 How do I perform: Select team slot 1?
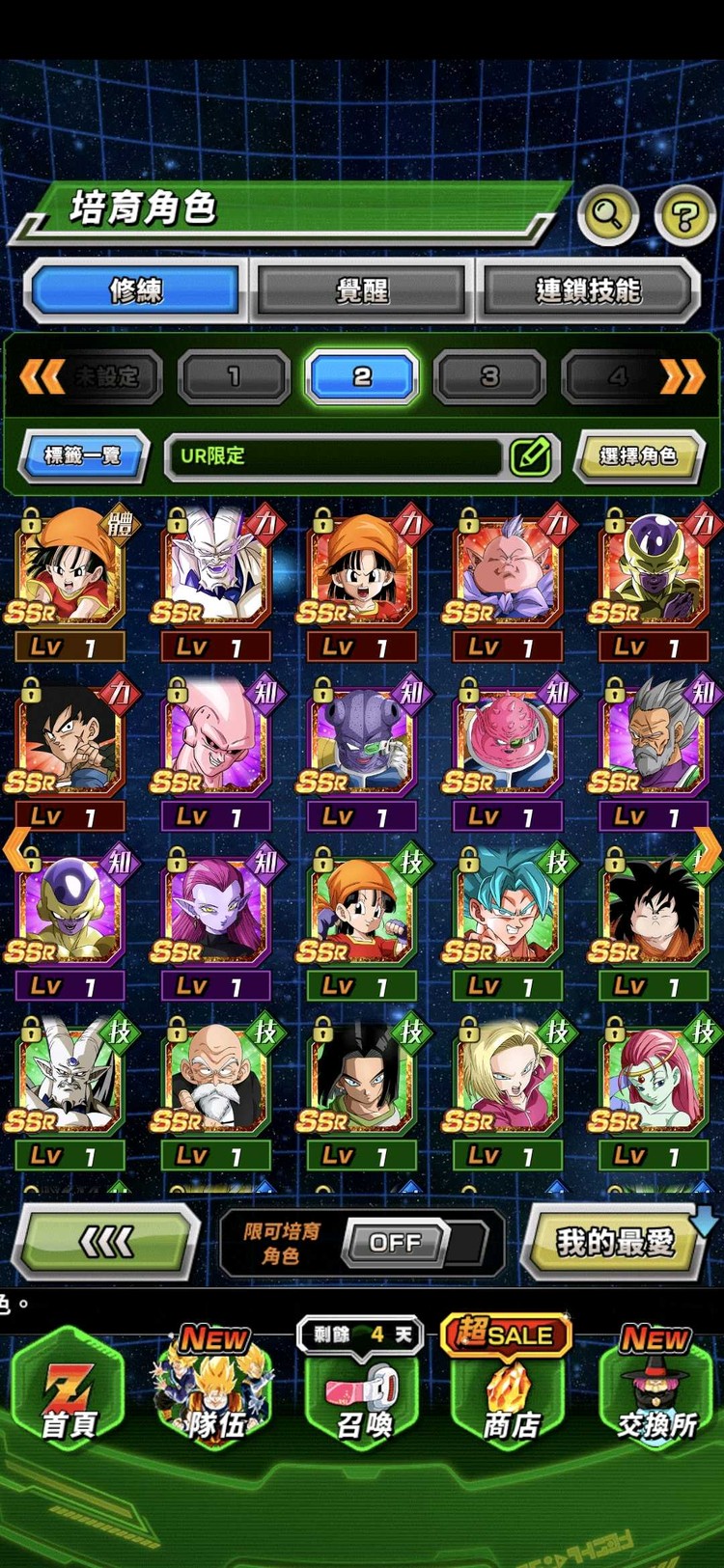[x=234, y=376]
